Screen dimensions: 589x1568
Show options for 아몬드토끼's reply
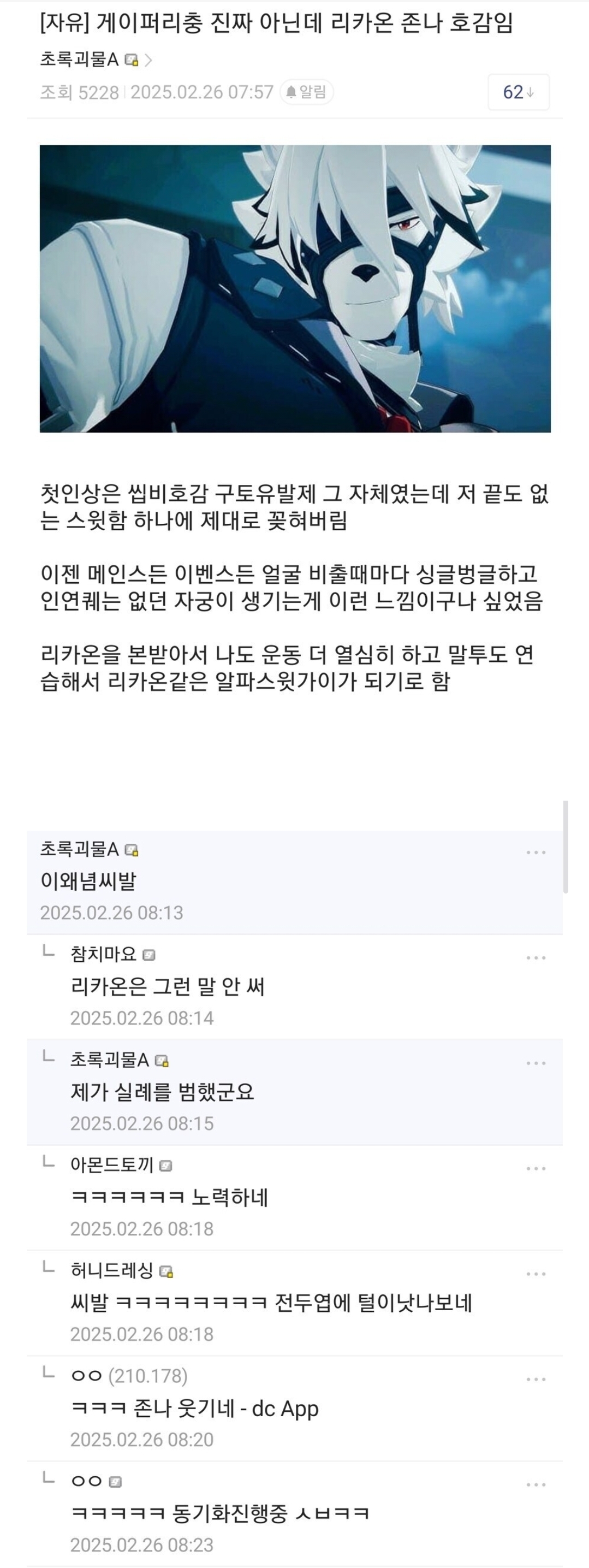pos(536,1169)
